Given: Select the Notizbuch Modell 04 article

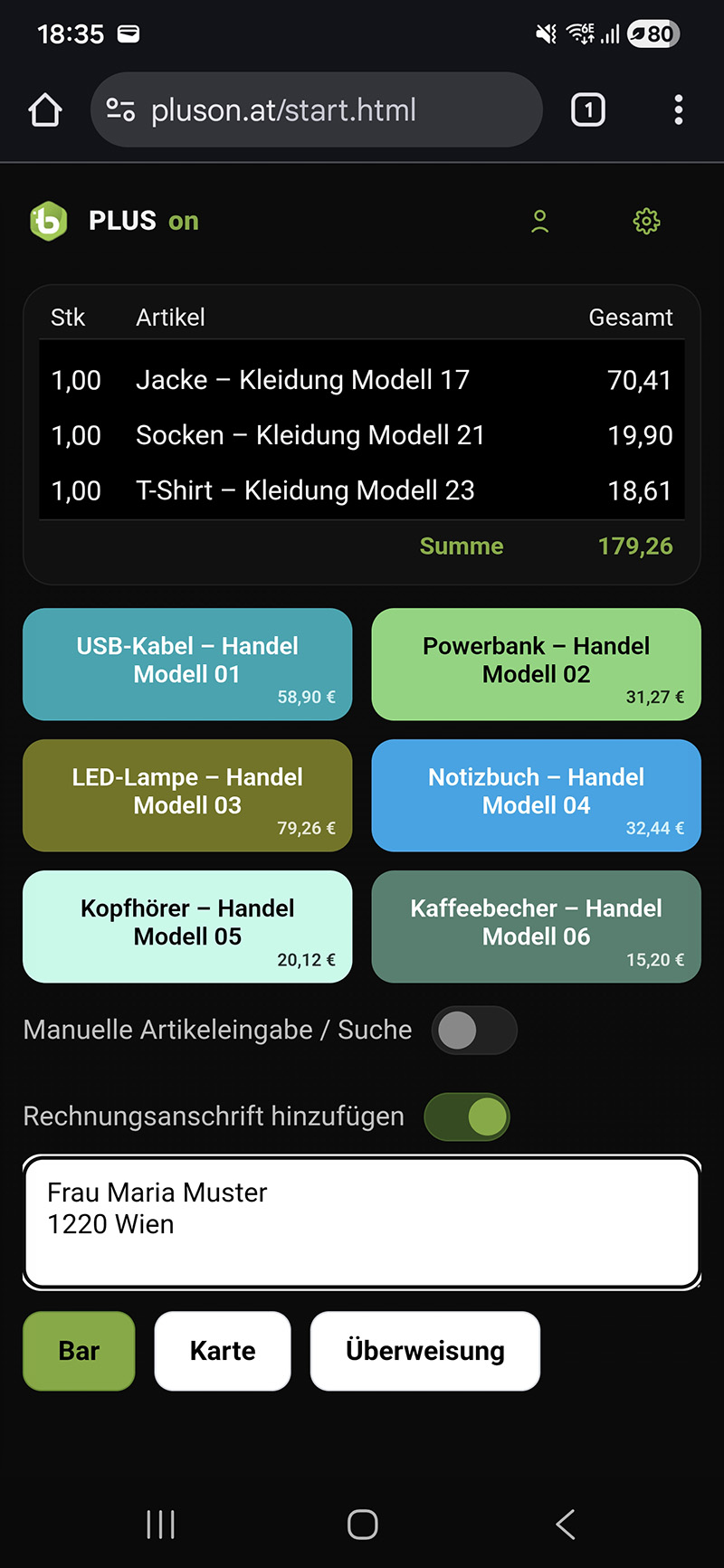Looking at the screenshot, I should click(x=536, y=795).
